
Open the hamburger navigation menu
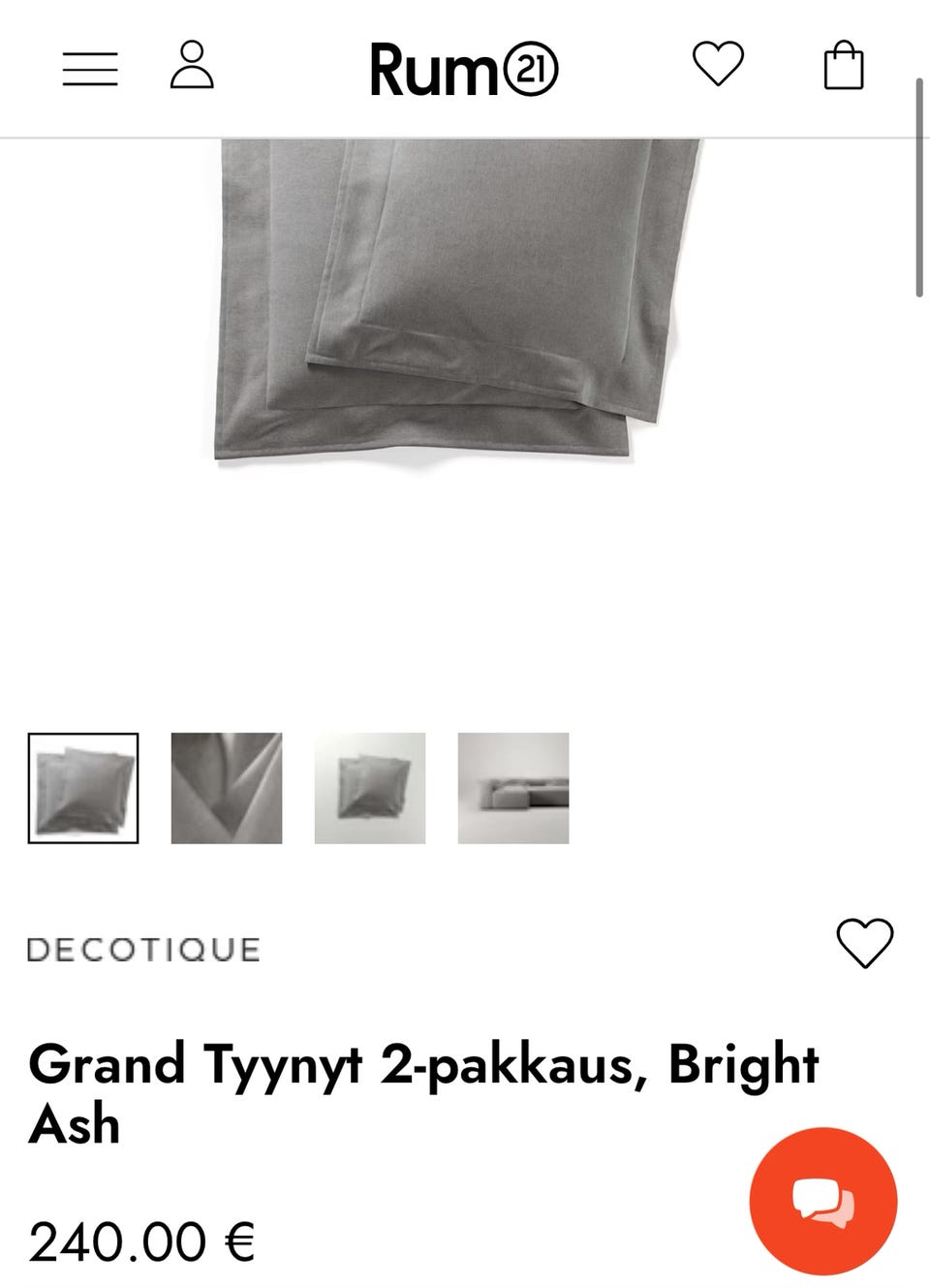click(x=90, y=69)
